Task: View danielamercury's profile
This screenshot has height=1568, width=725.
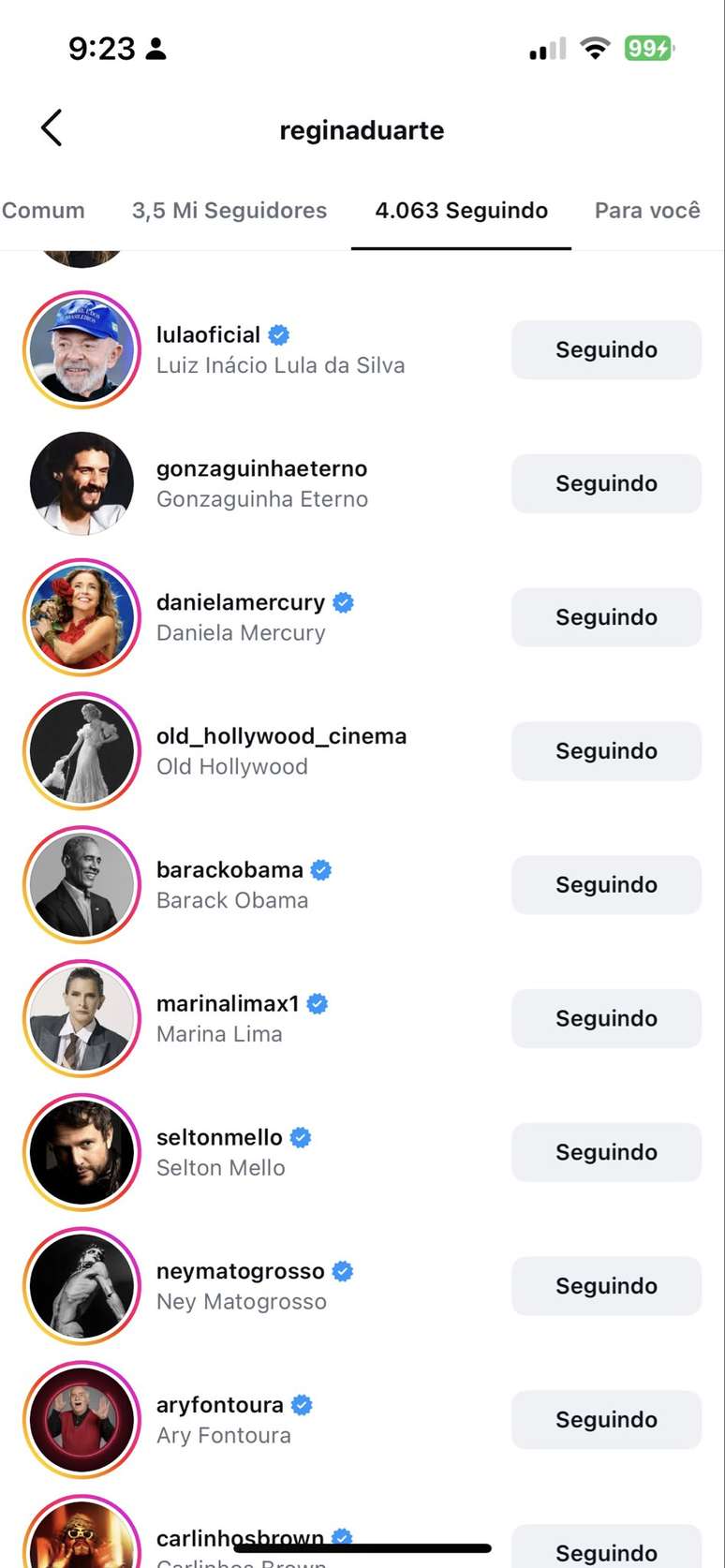Action: click(x=240, y=602)
